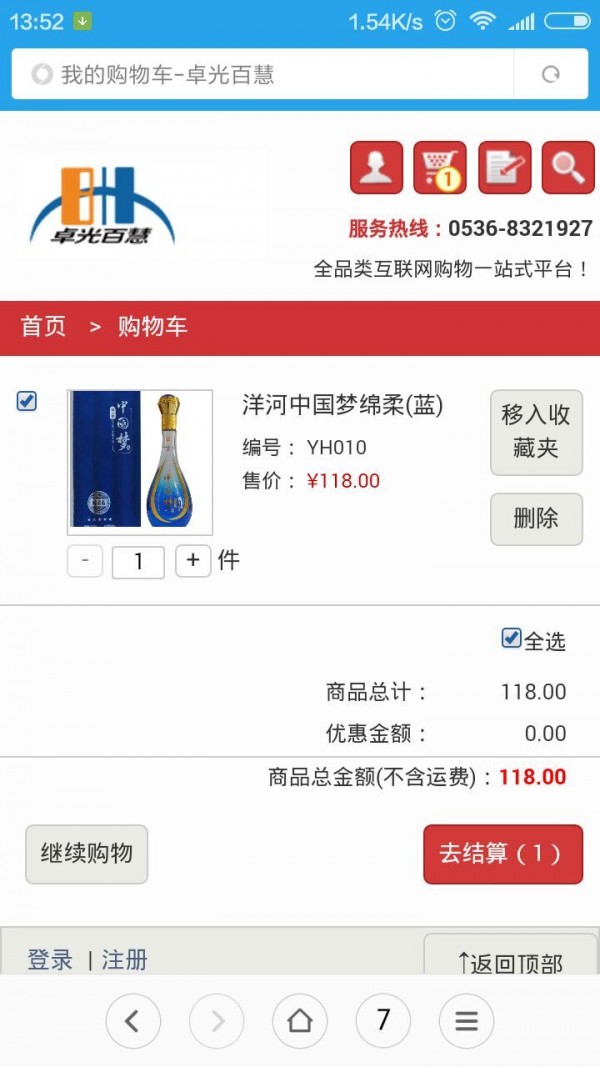Edit the quantity field

[x=138, y=562]
